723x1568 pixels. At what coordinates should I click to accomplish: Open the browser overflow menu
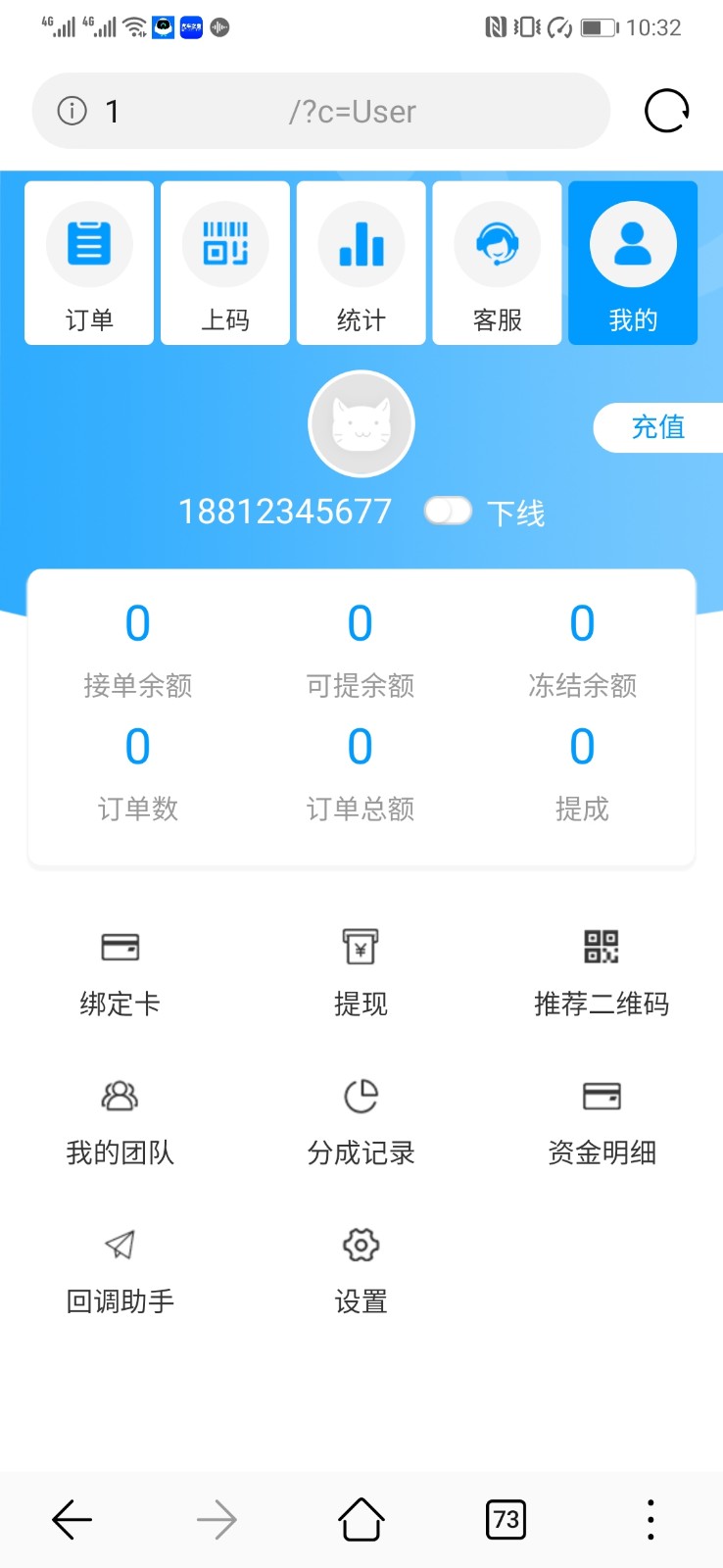tap(651, 1520)
